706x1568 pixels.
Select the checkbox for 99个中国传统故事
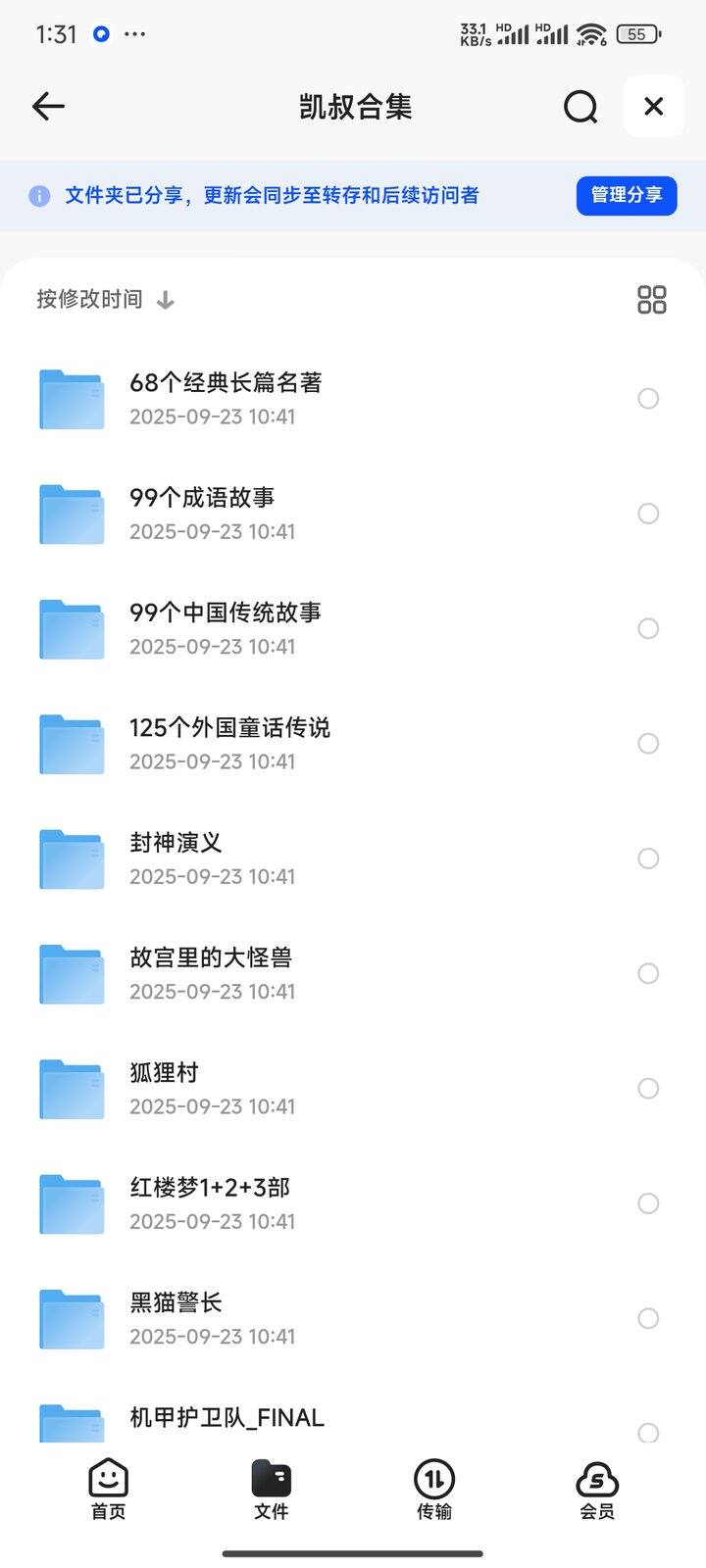pos(648,628)
